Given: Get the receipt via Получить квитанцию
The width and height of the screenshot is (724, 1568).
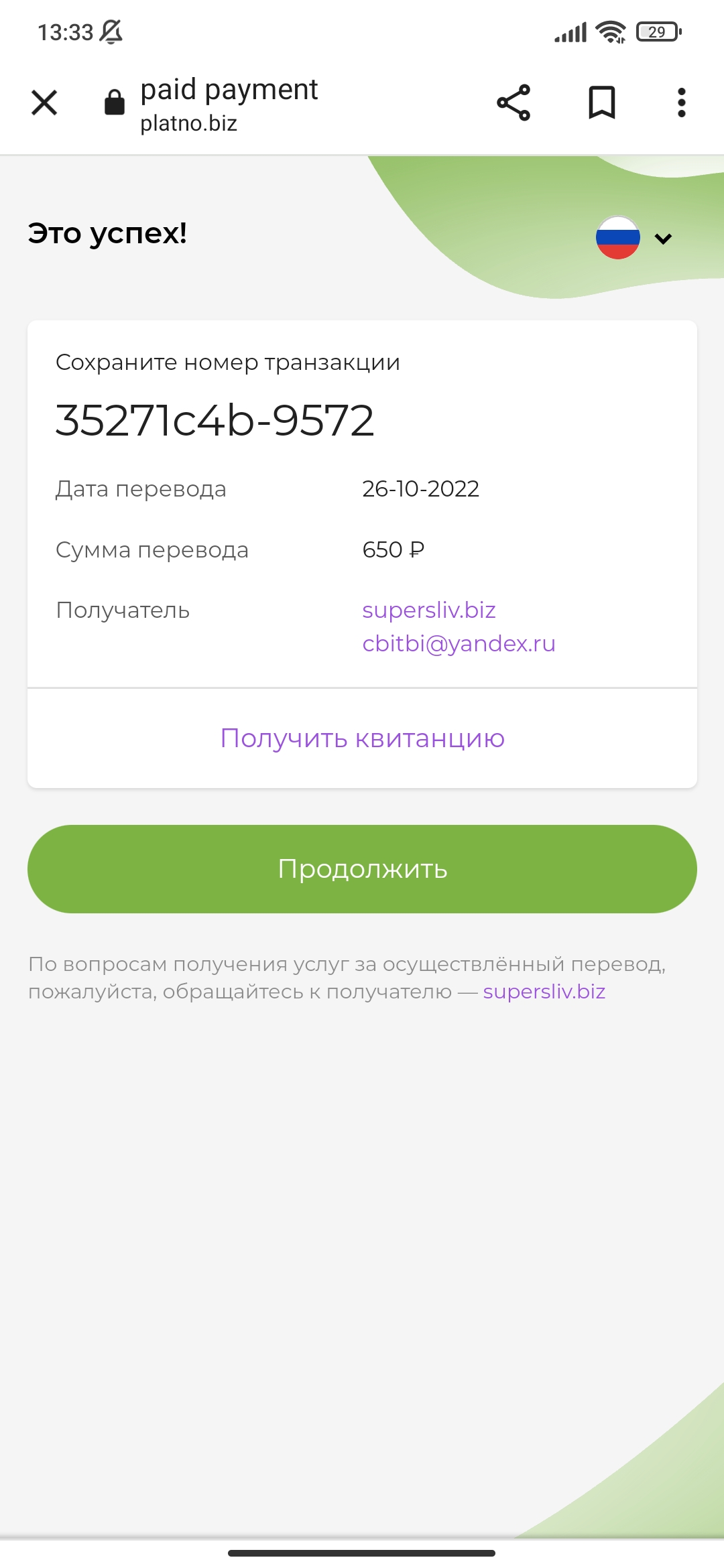Looking at the screenshot, I should tap(362, 738).
